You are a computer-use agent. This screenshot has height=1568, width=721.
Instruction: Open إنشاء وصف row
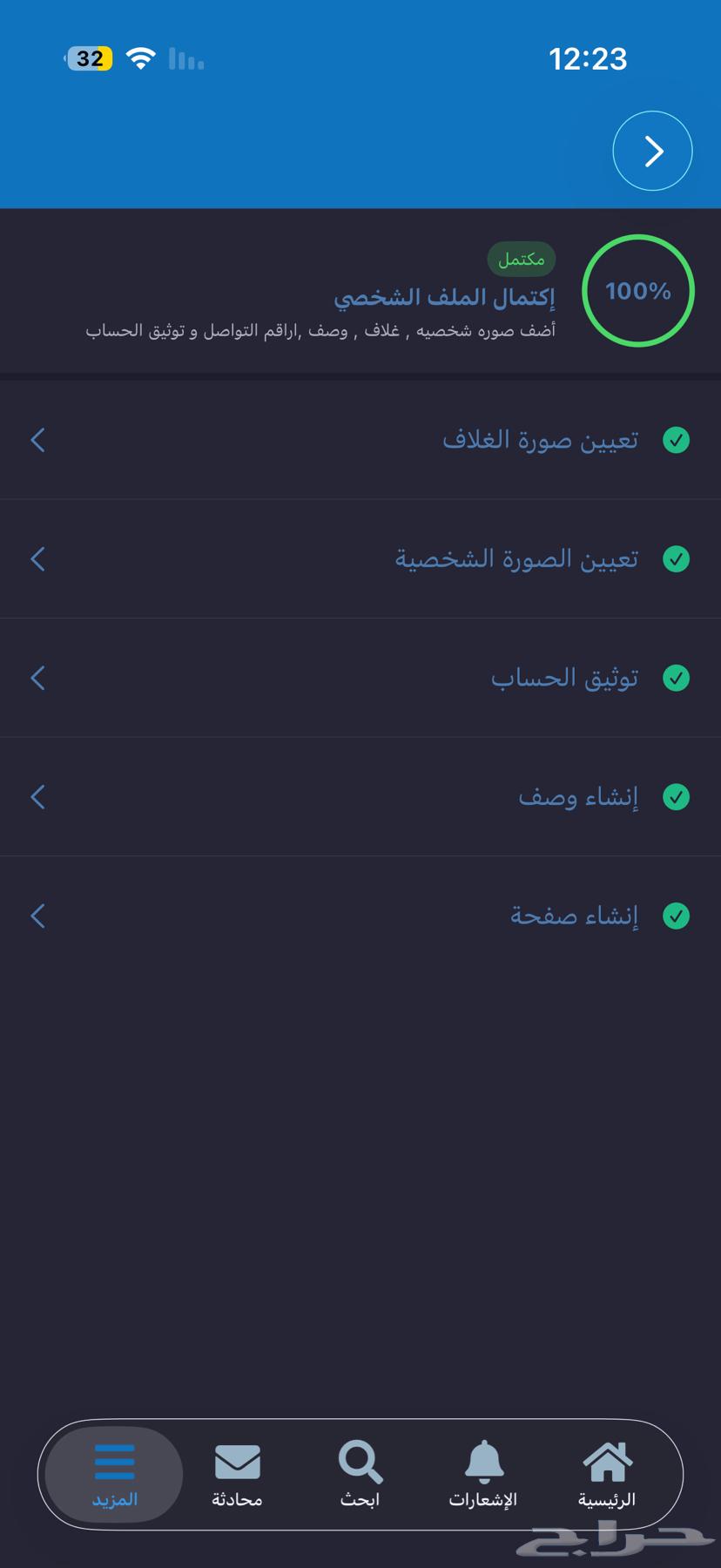(x=360, y=797)
